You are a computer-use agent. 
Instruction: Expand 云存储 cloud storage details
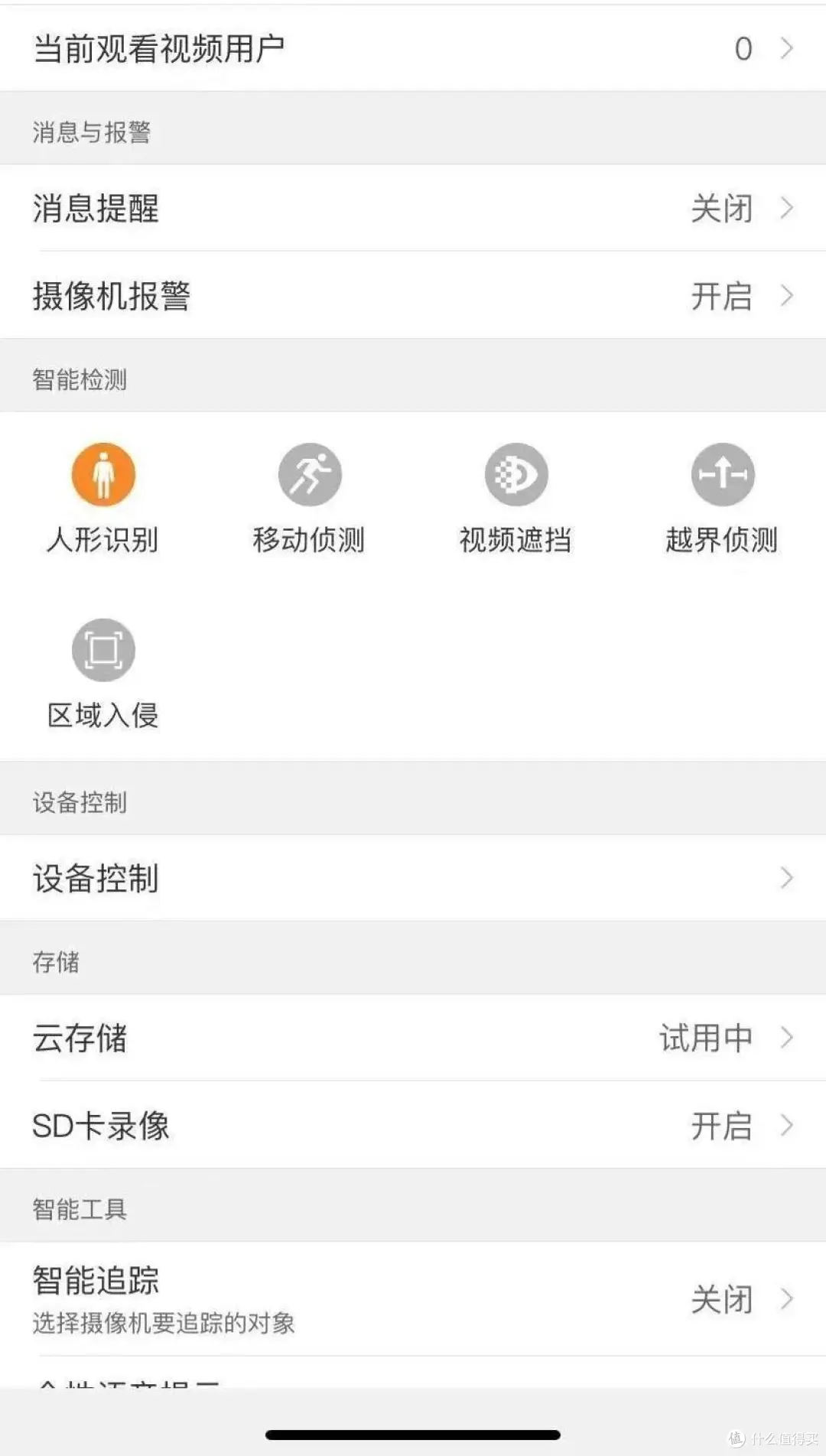point(413,1038)
